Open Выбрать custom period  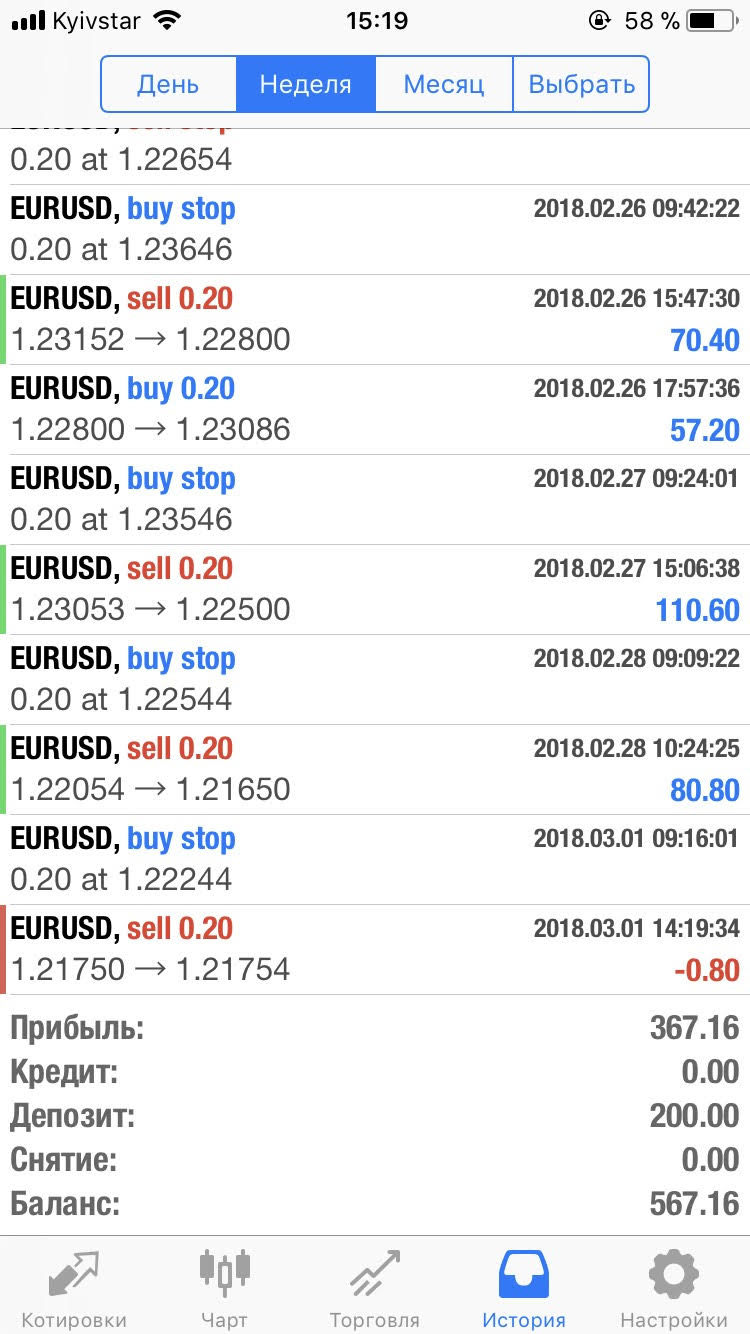click(581, 84)
